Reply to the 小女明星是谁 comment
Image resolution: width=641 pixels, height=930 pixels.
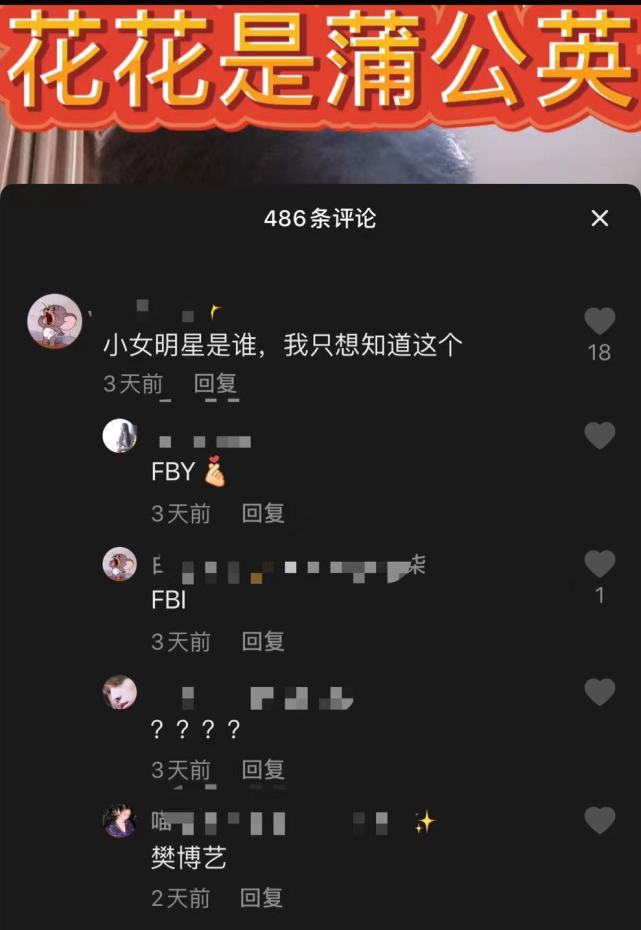[215, 384]
